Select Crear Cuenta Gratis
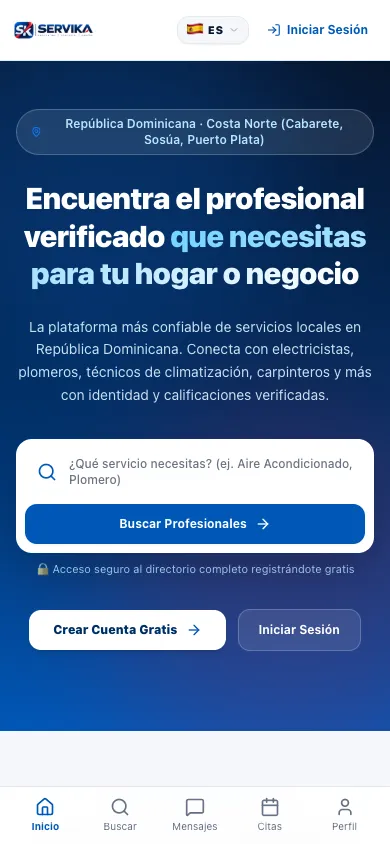 pos(127,630)
